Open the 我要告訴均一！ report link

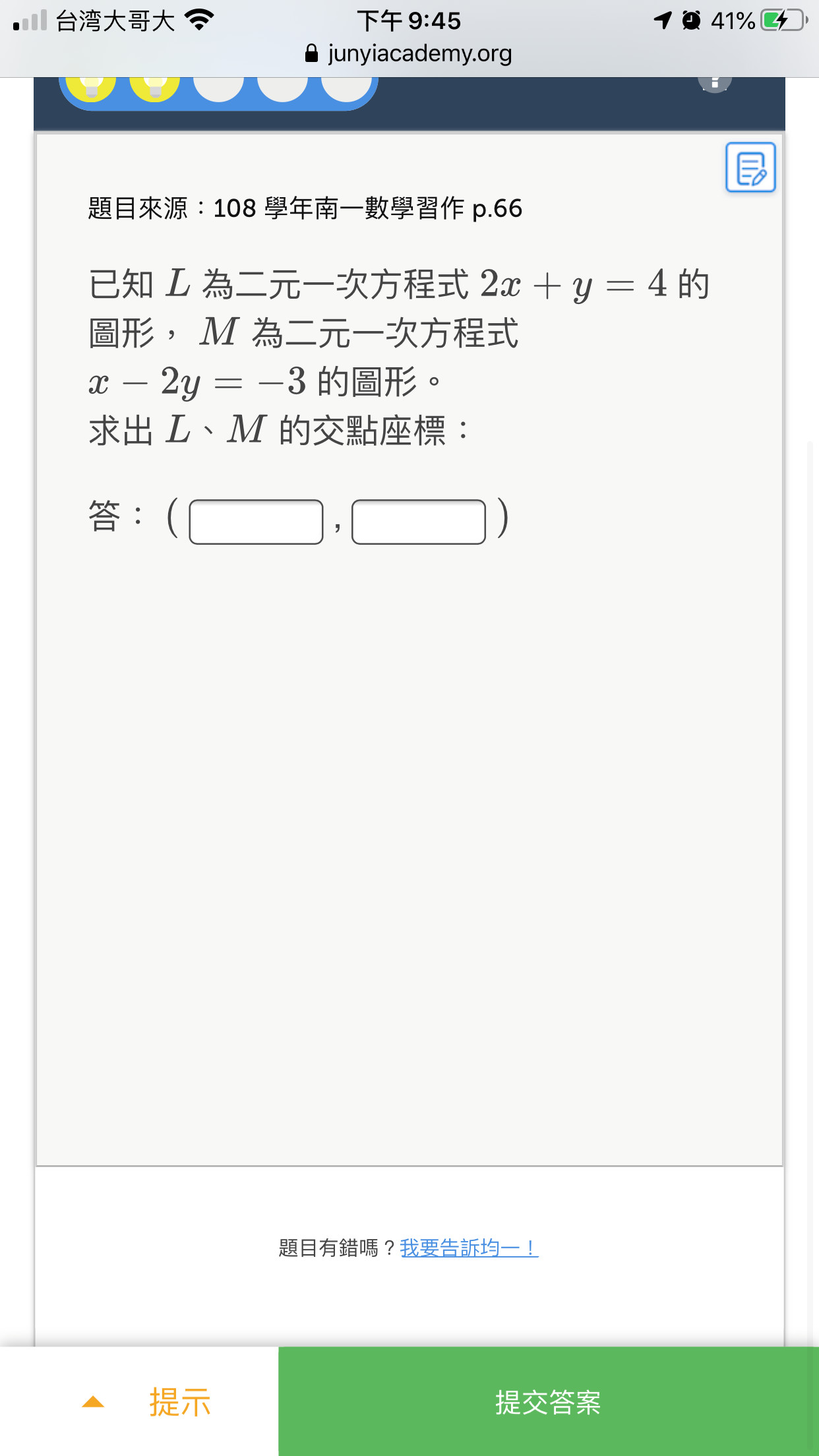469,1248
